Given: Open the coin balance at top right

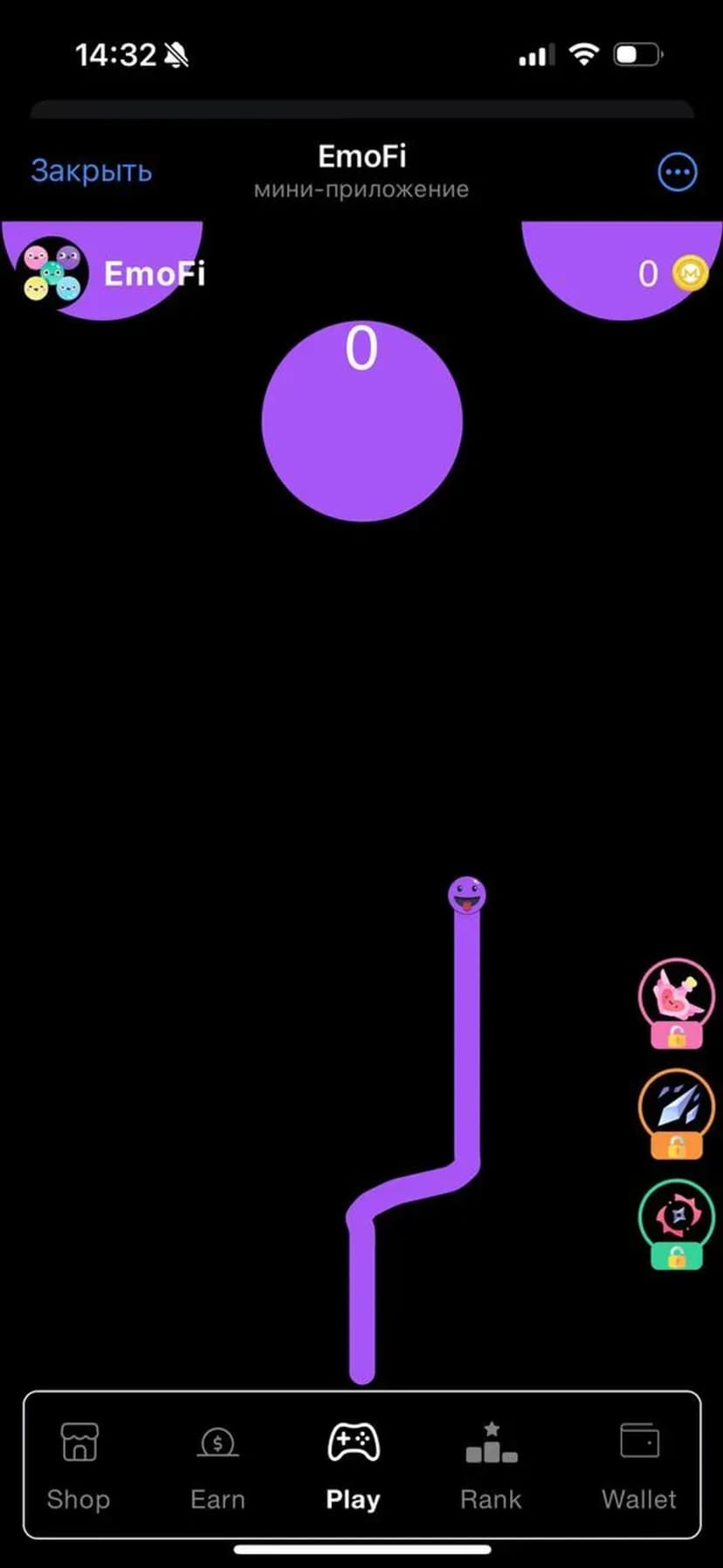Looking at the screenshot, I should 671,273.
